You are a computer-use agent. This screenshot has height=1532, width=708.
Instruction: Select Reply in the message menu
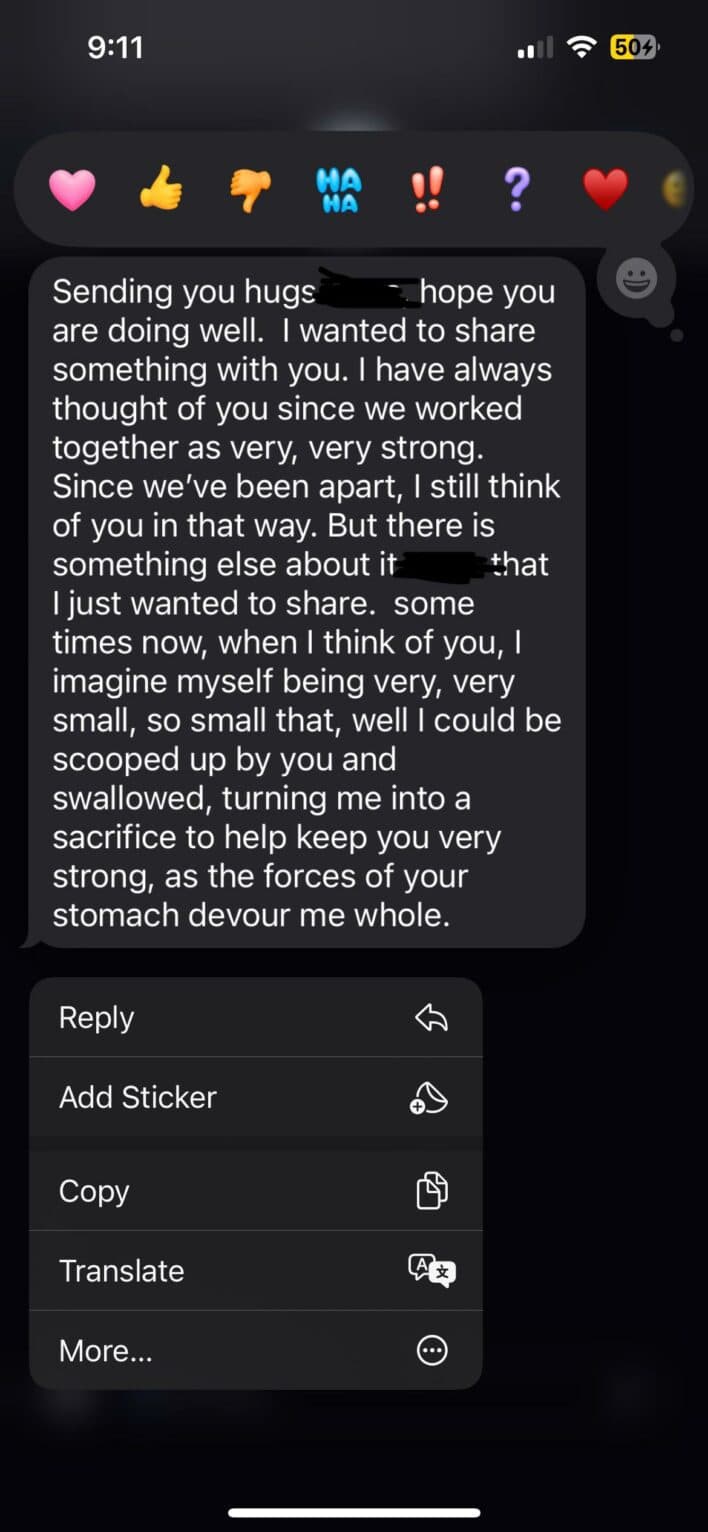255,1017
